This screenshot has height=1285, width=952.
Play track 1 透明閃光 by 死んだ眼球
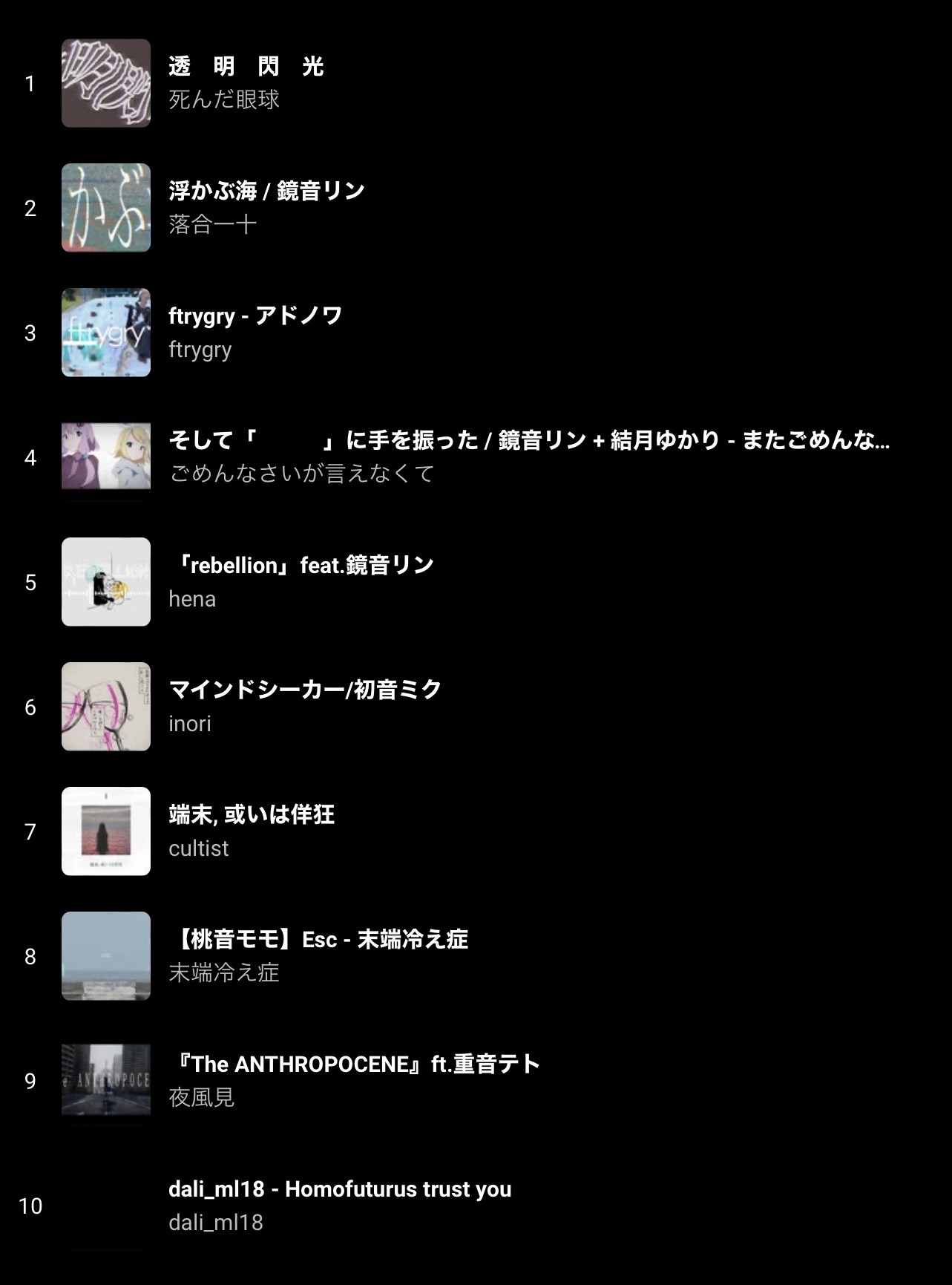pyautogui.click(x=246, y=67)
